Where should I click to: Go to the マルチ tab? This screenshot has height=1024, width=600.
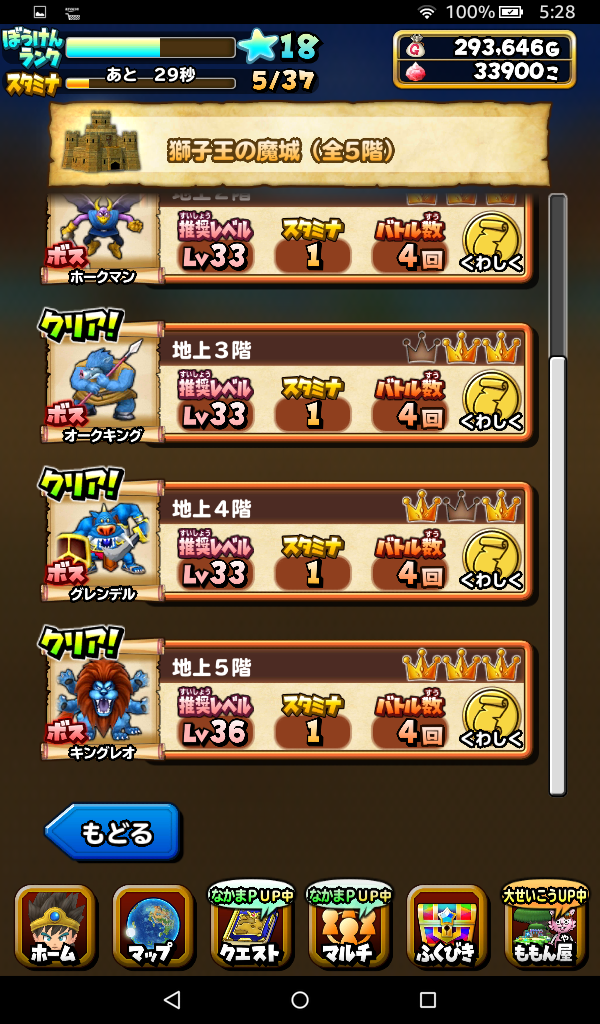[x=348, y=927]
